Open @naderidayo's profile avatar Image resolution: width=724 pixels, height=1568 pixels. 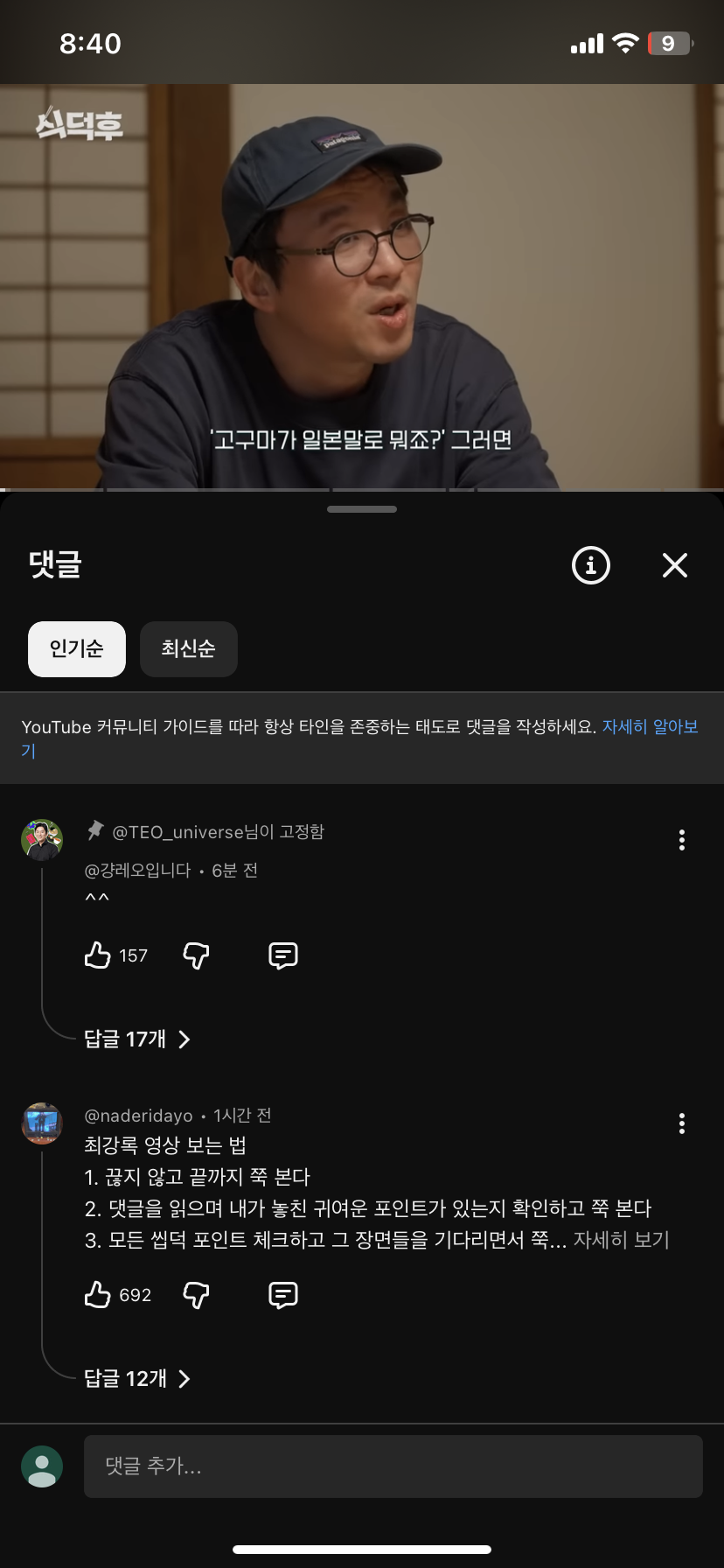point(42,1123)
